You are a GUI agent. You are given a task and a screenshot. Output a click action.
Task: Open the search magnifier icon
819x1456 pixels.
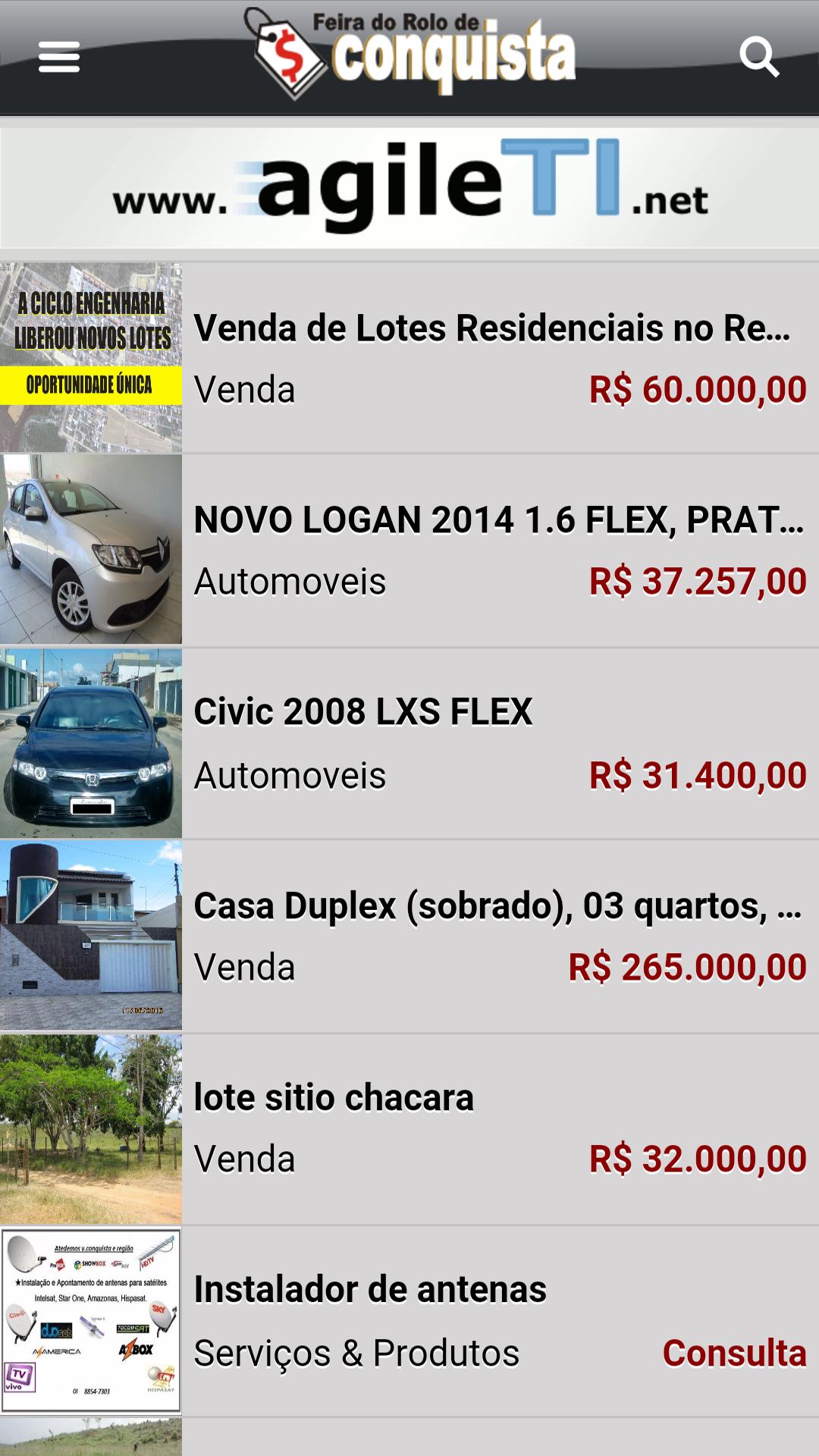tap(759, 57)
